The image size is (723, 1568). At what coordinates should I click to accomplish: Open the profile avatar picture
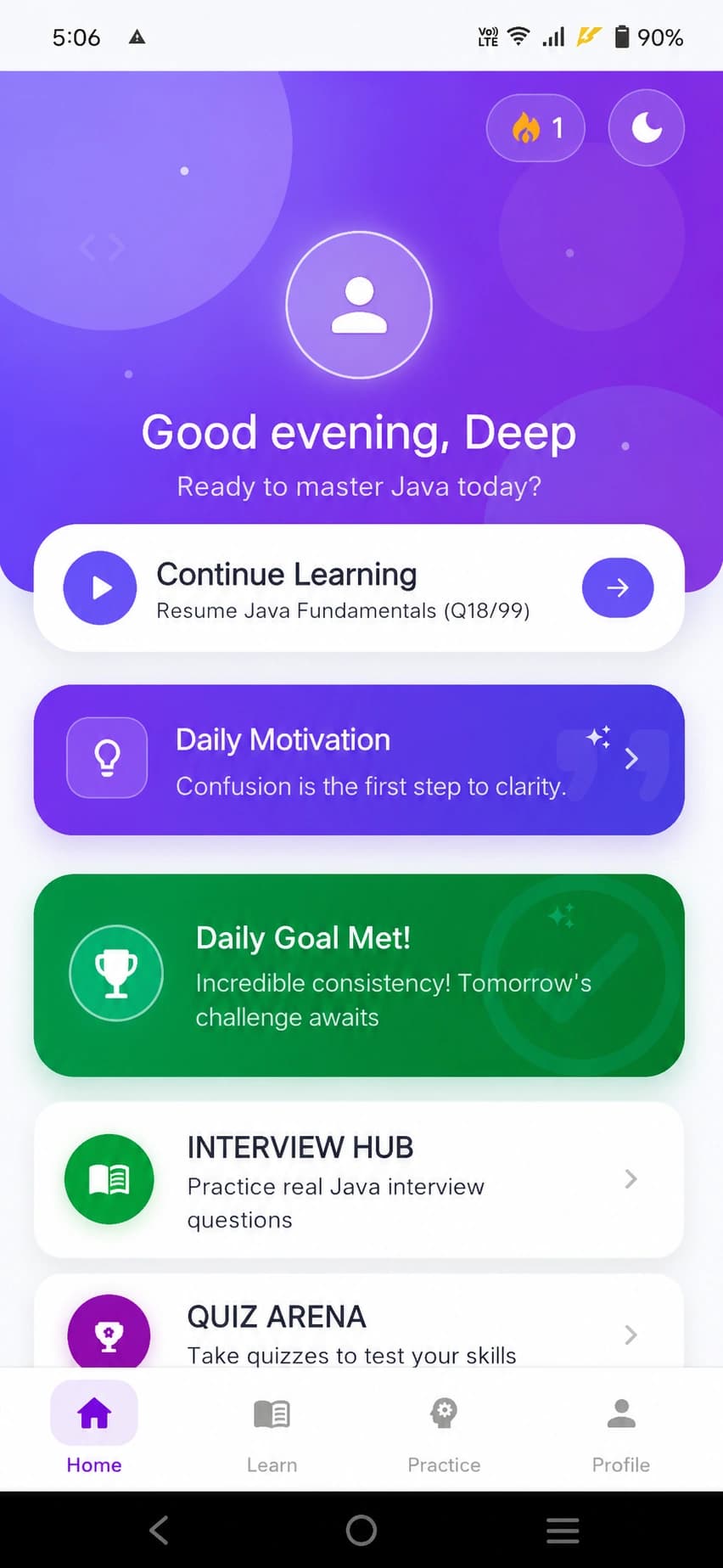(359, 305)
